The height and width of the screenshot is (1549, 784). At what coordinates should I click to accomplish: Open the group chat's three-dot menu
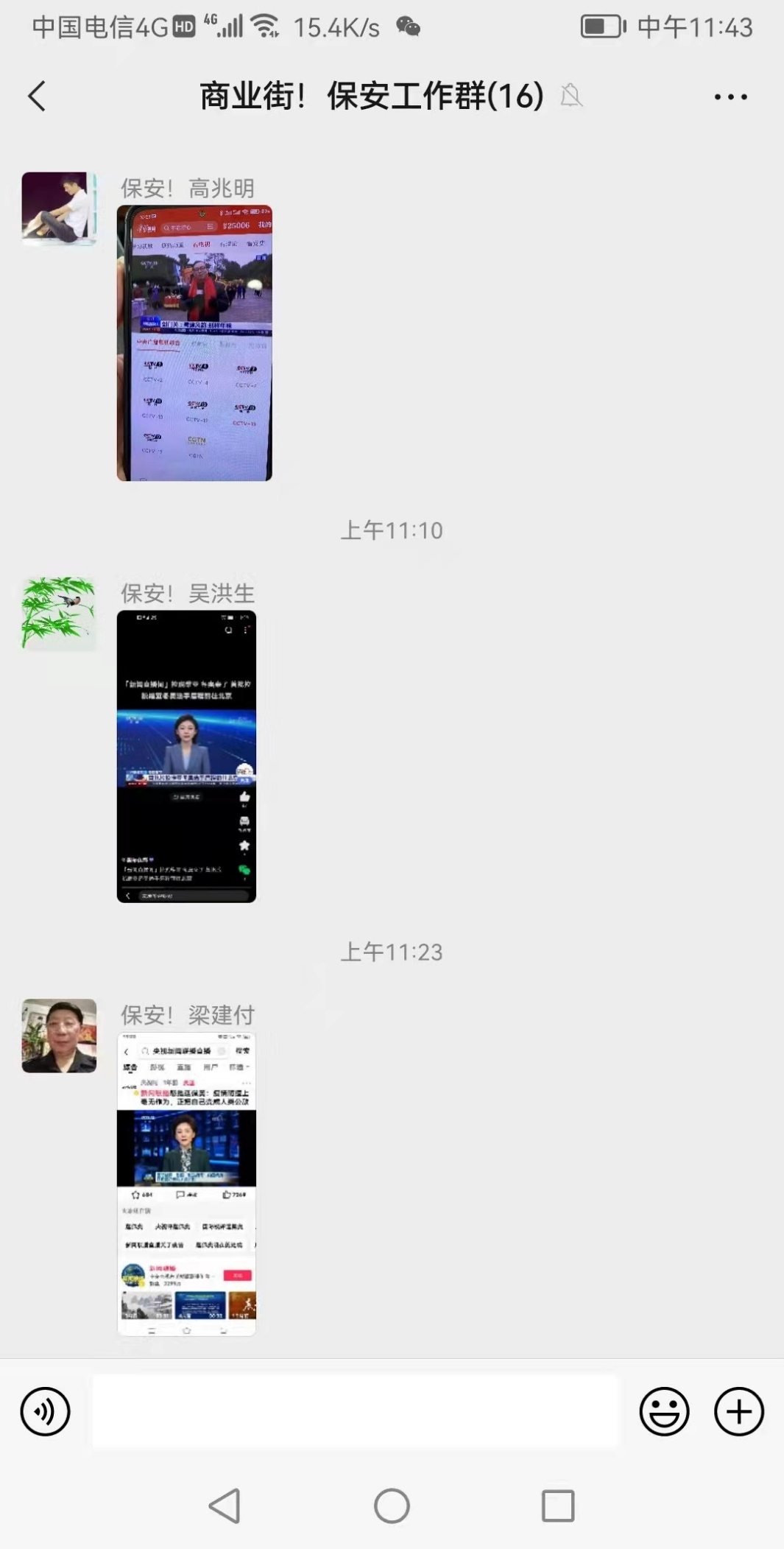click(730, 96)
